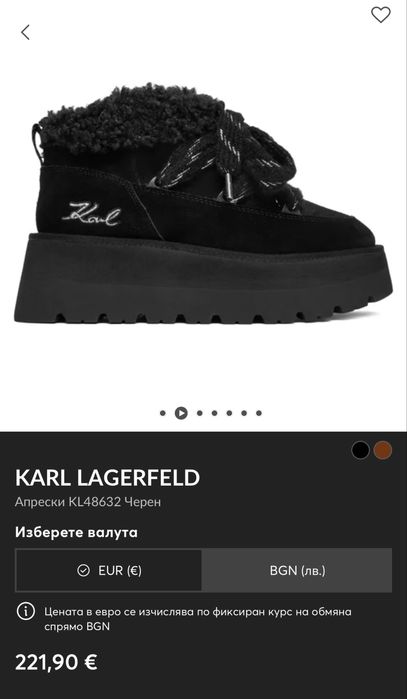This screenshot has height=699, width=407.
Task: Select the black color swatch
Action: pos(360,450)
